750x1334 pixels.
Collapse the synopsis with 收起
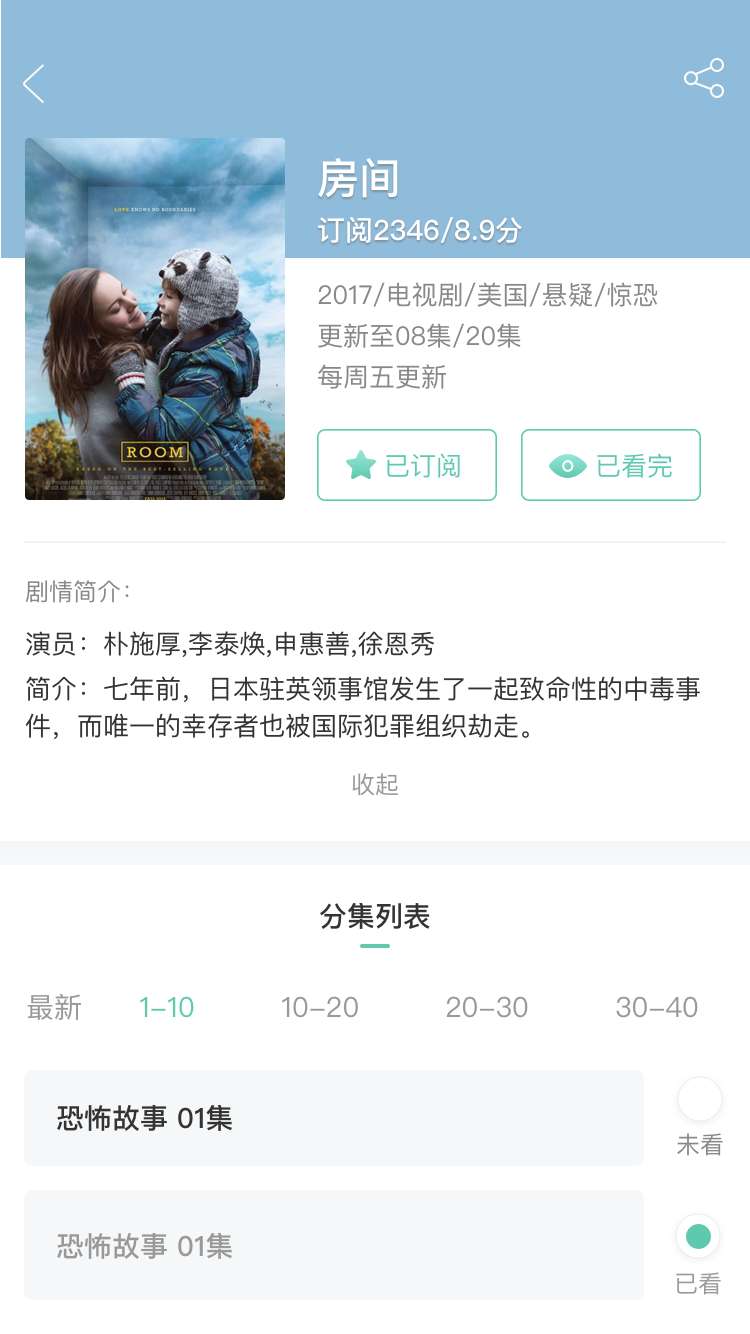pos(375,785)
